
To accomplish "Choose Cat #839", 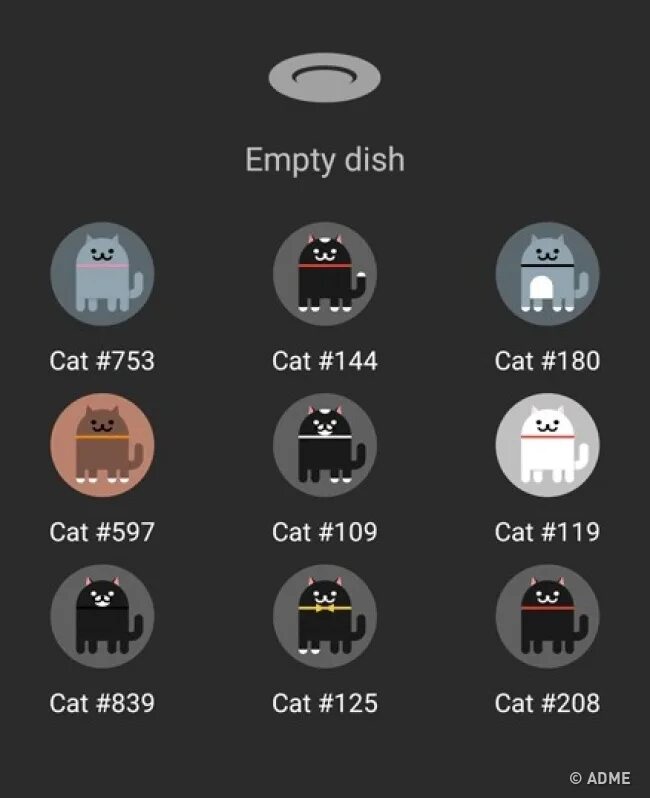I will [102, 616].
